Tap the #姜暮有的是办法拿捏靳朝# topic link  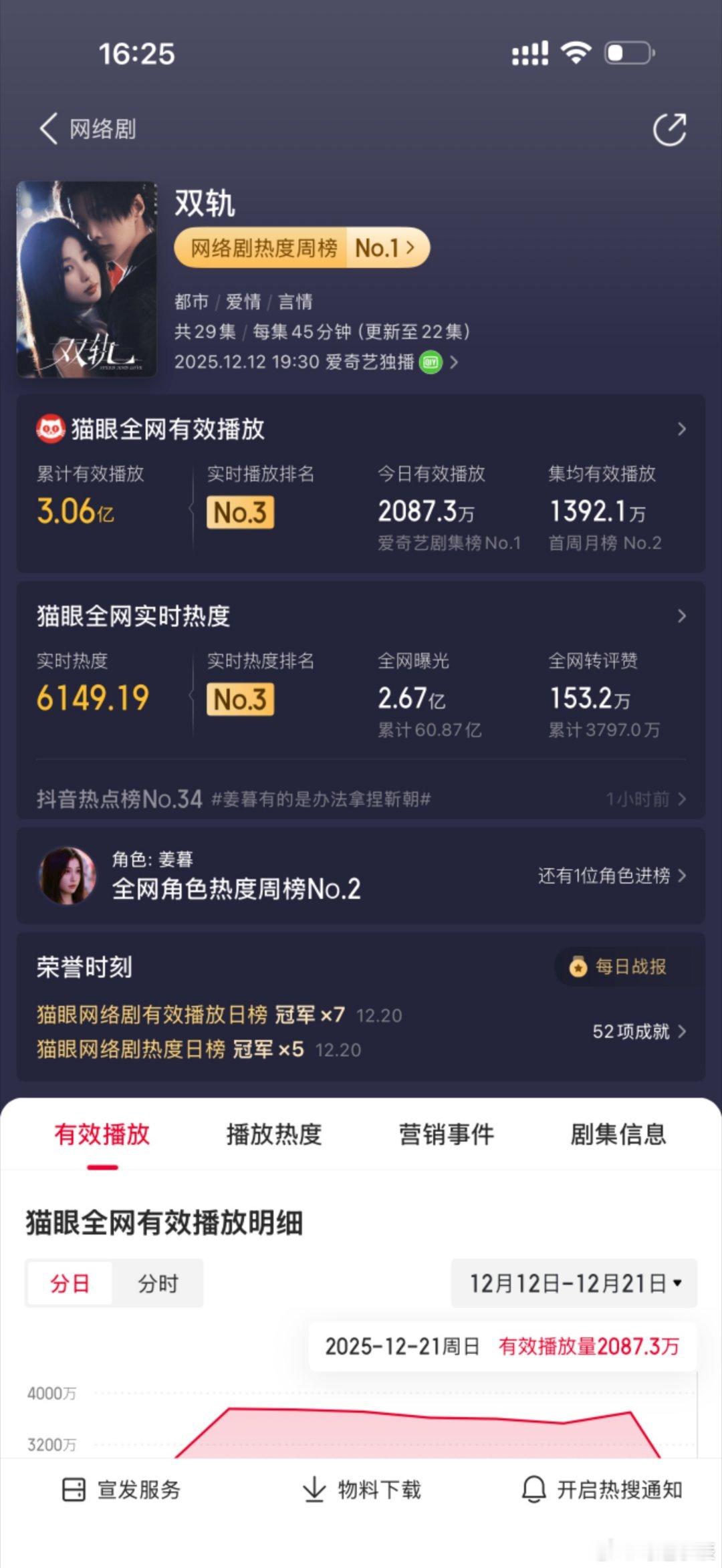coord(320,800)
